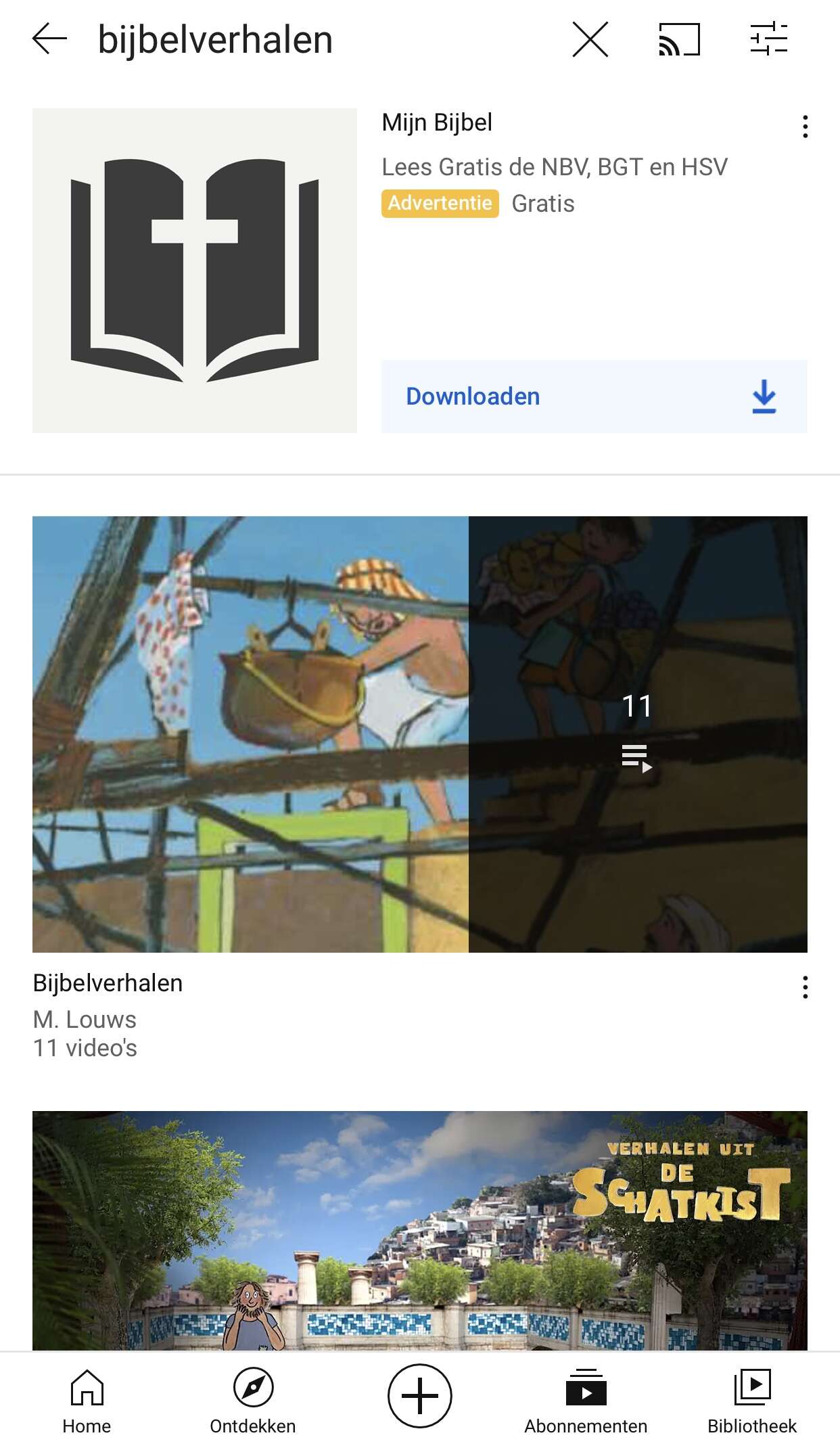Open more options for Bijbelverhalen playlist

(805, 987)
